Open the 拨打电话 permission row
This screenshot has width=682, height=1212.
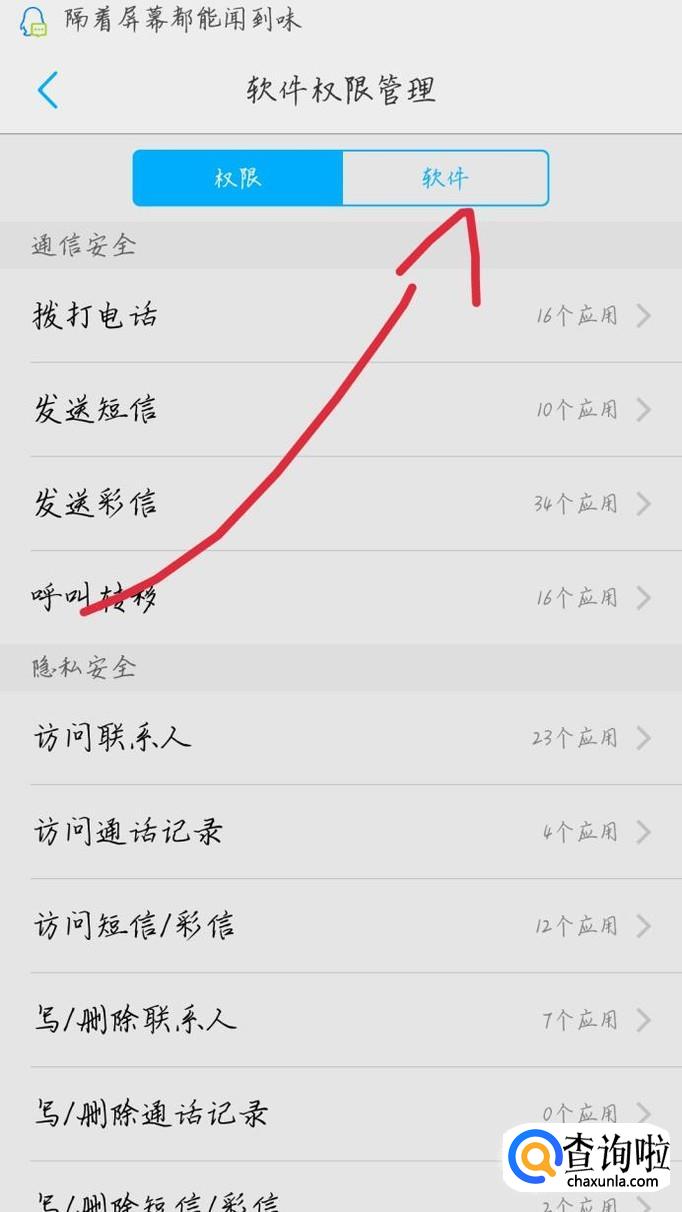[341, 316]
